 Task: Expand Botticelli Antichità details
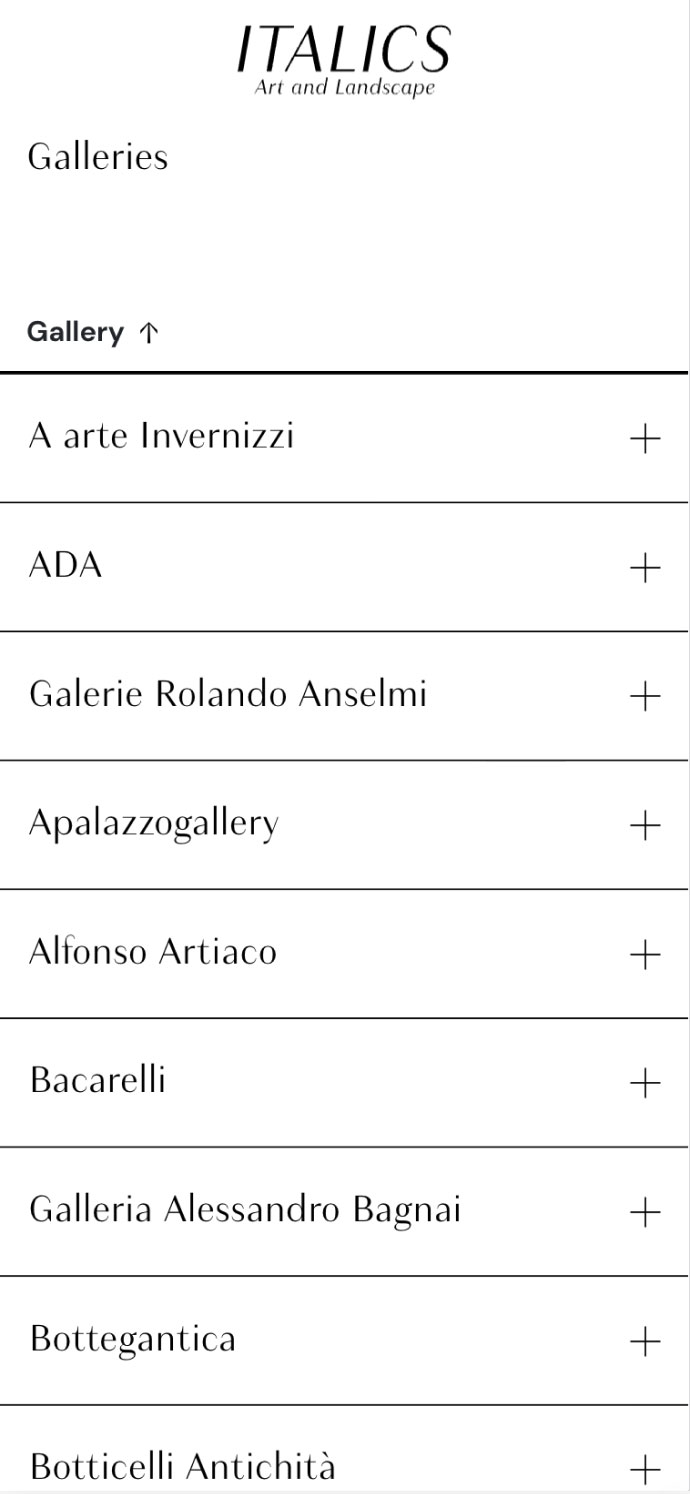click(645, 1469)
